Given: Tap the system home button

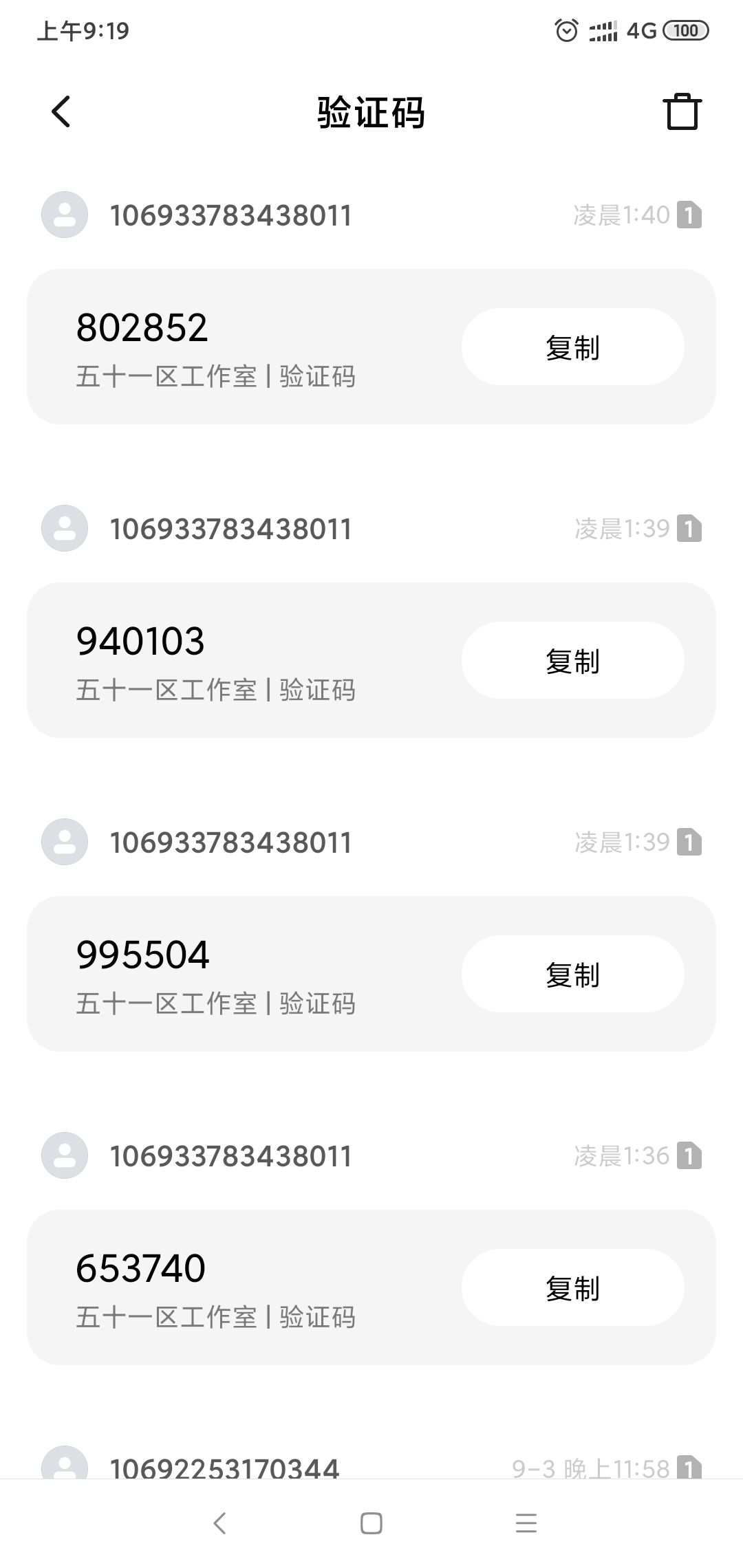Looking at the screenshot, I should (x=371, y=1523).
